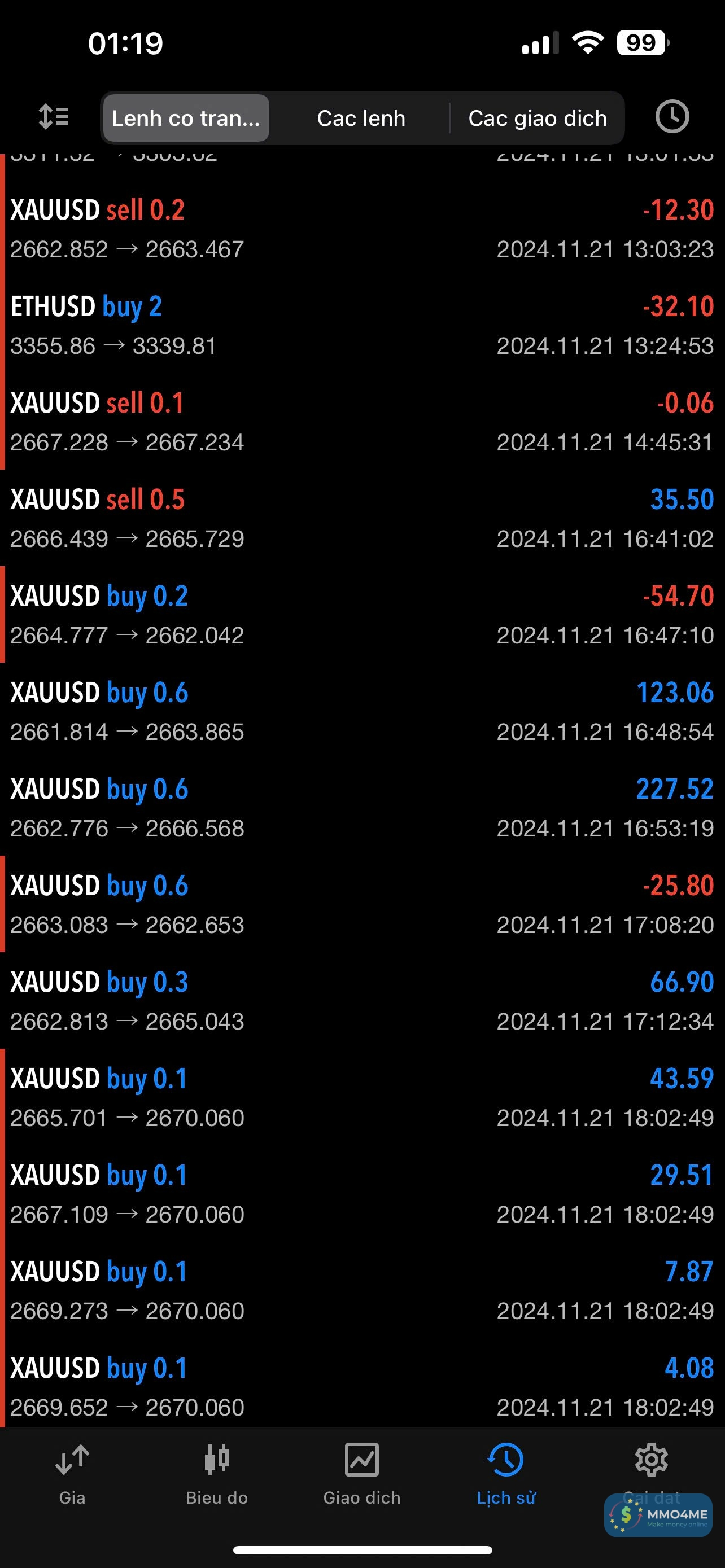Open the XAUUSD trade with 123.06 profit
The width and height of the screenshot is (725, 1568).
(x=362, y=712)
